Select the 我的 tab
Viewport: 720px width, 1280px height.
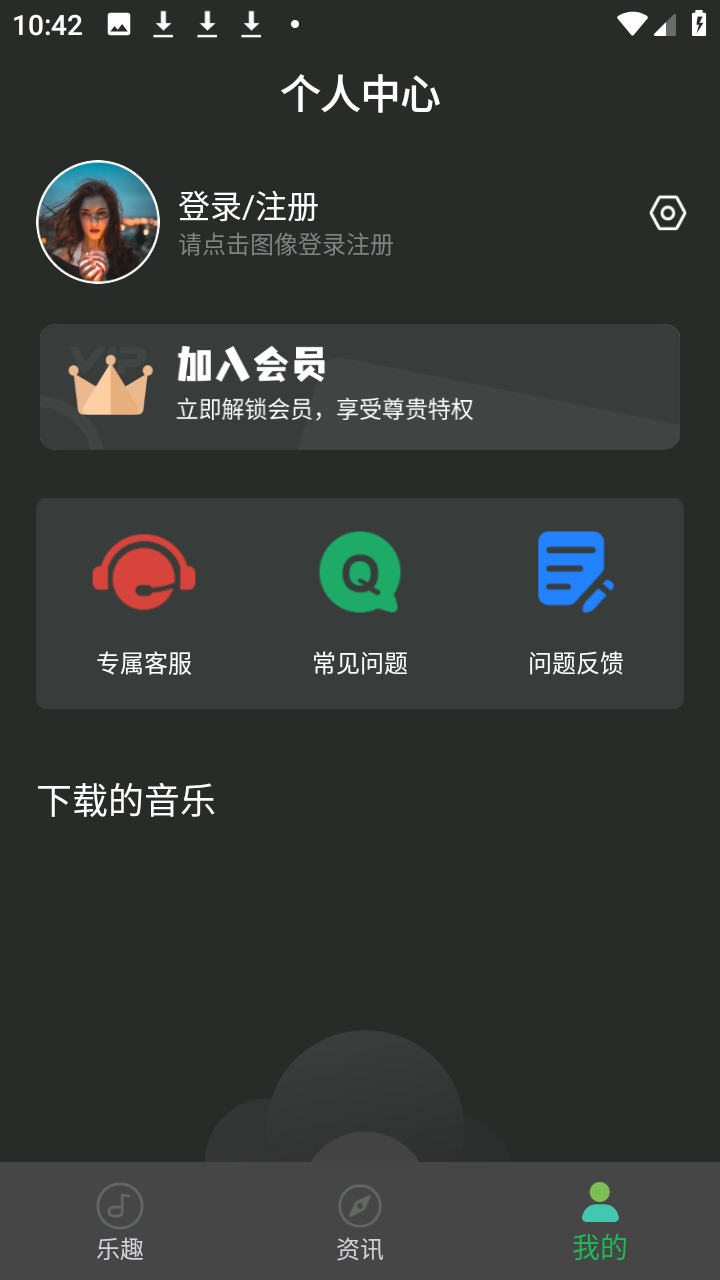point(599,1220)
